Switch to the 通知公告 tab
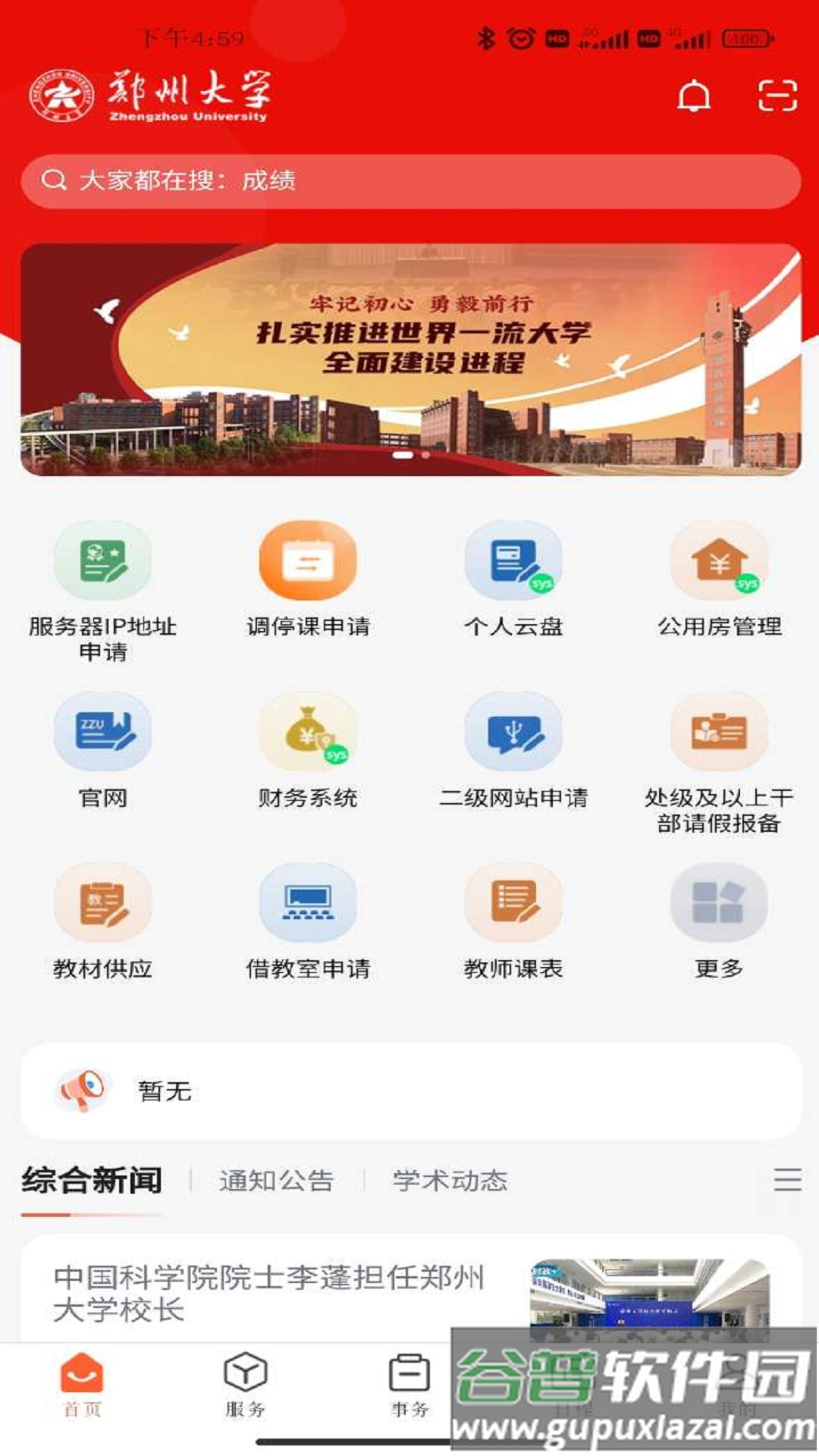The height and width of the screenshot is (1456, 819). tap(276, 1181)
